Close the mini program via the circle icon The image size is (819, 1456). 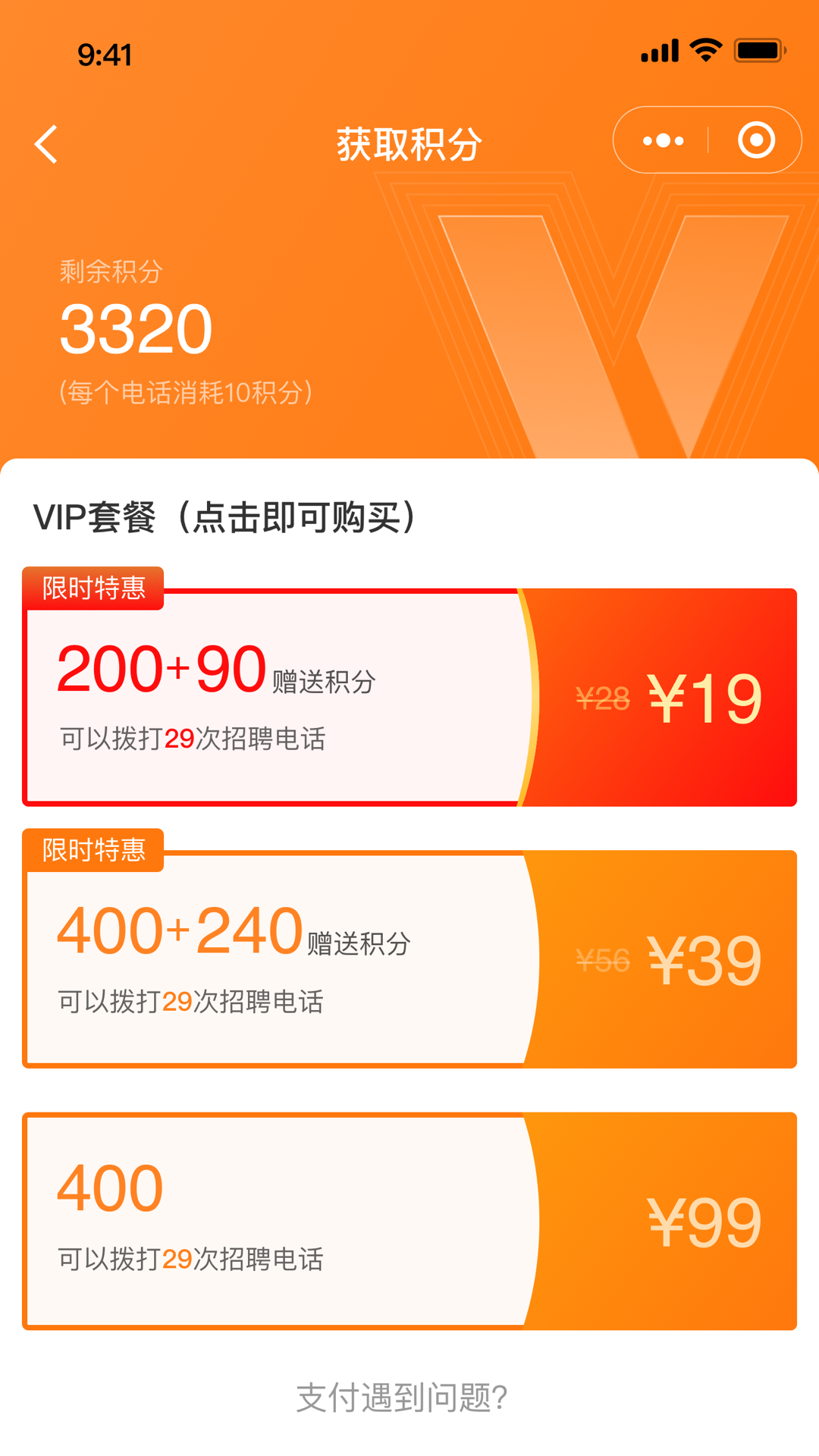click(x=756, y=140)
